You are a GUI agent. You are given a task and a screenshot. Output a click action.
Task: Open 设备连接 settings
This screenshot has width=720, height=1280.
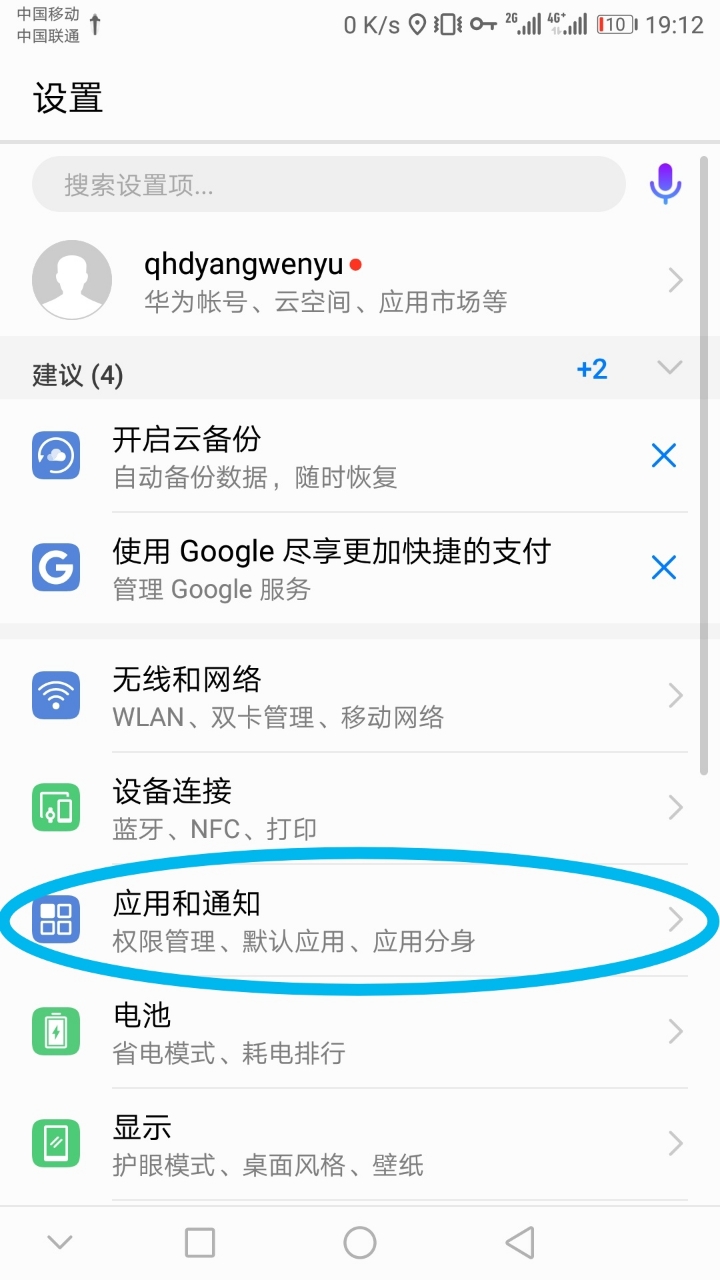pyautogui.click(x=360, y=808)
